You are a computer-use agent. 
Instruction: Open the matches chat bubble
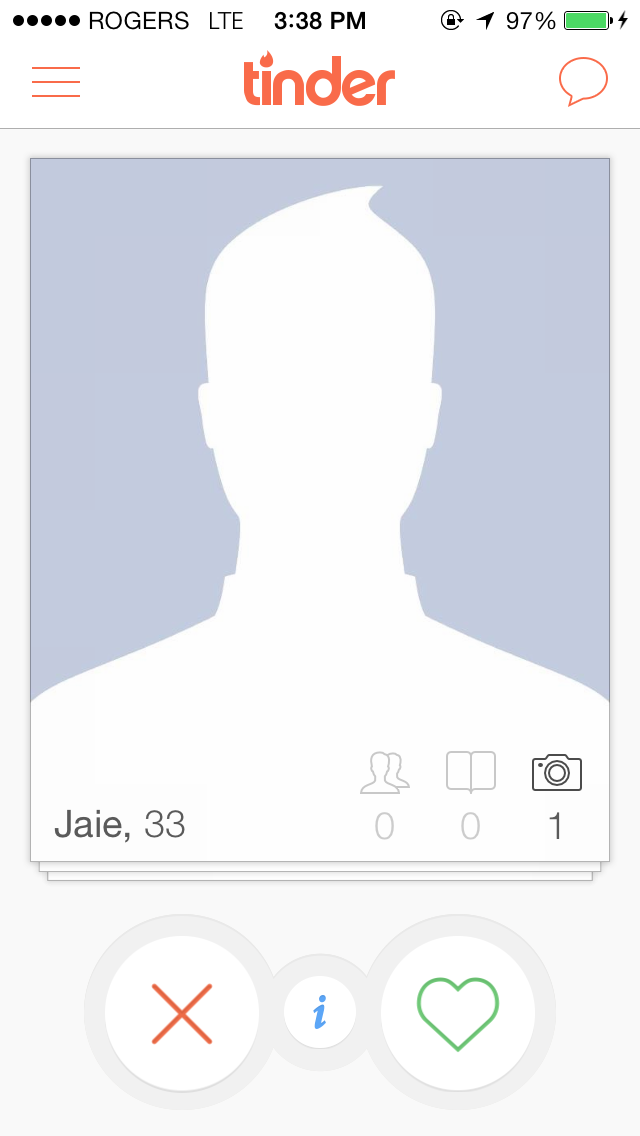[583, 82]
